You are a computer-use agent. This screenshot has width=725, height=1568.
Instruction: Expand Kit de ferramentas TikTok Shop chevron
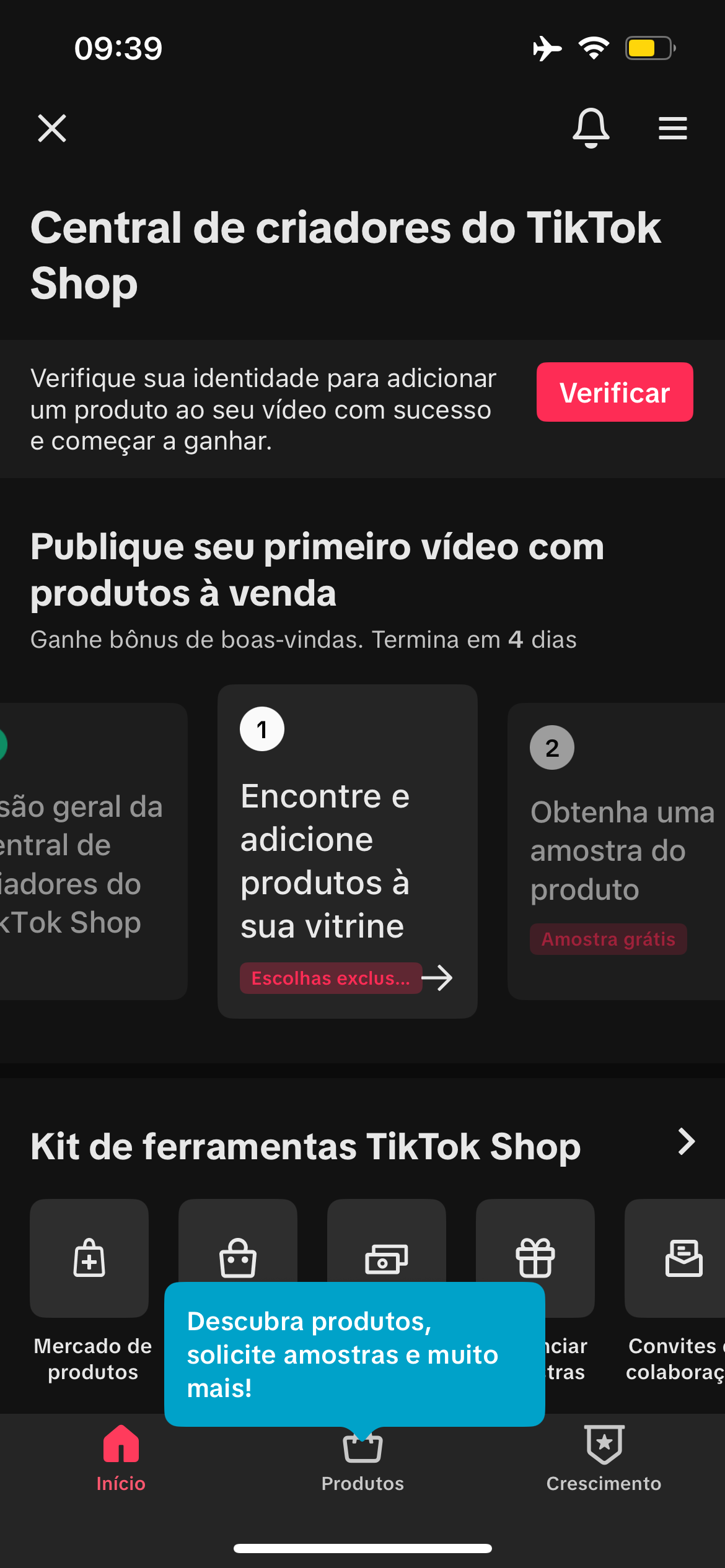[x=686, y=1142]
